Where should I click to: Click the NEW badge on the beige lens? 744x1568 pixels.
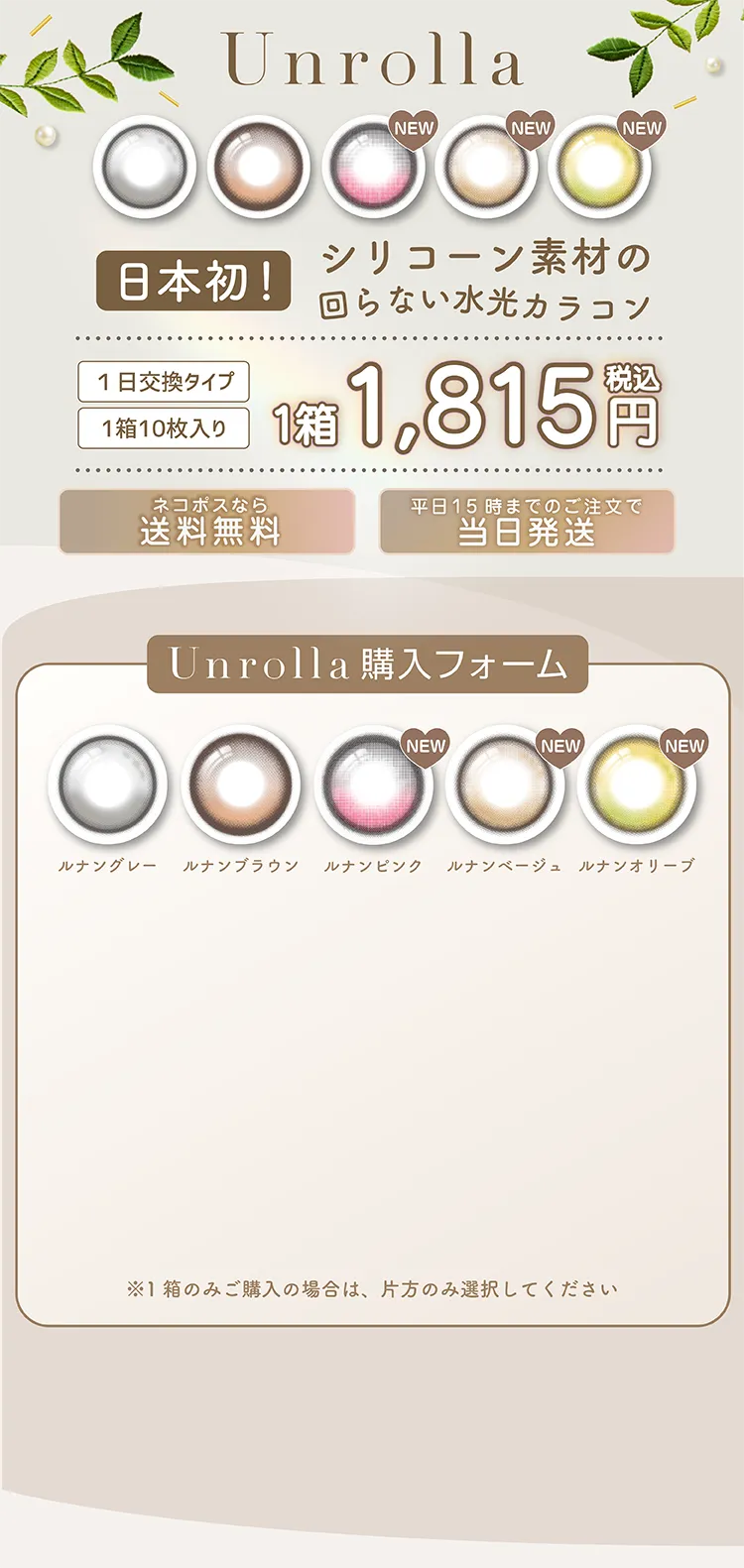[x=559, y=745]
